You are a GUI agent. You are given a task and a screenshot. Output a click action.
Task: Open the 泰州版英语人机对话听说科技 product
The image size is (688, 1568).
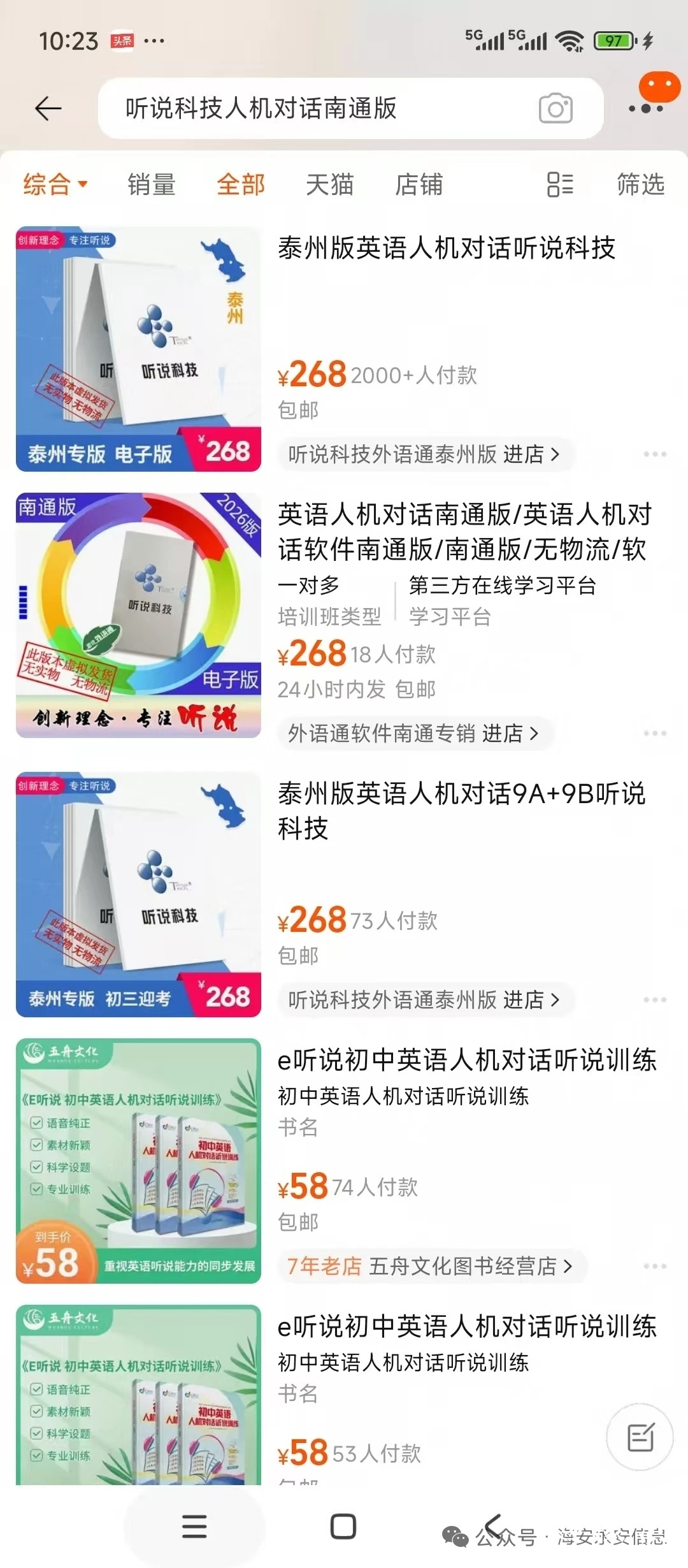coord(446,249)
